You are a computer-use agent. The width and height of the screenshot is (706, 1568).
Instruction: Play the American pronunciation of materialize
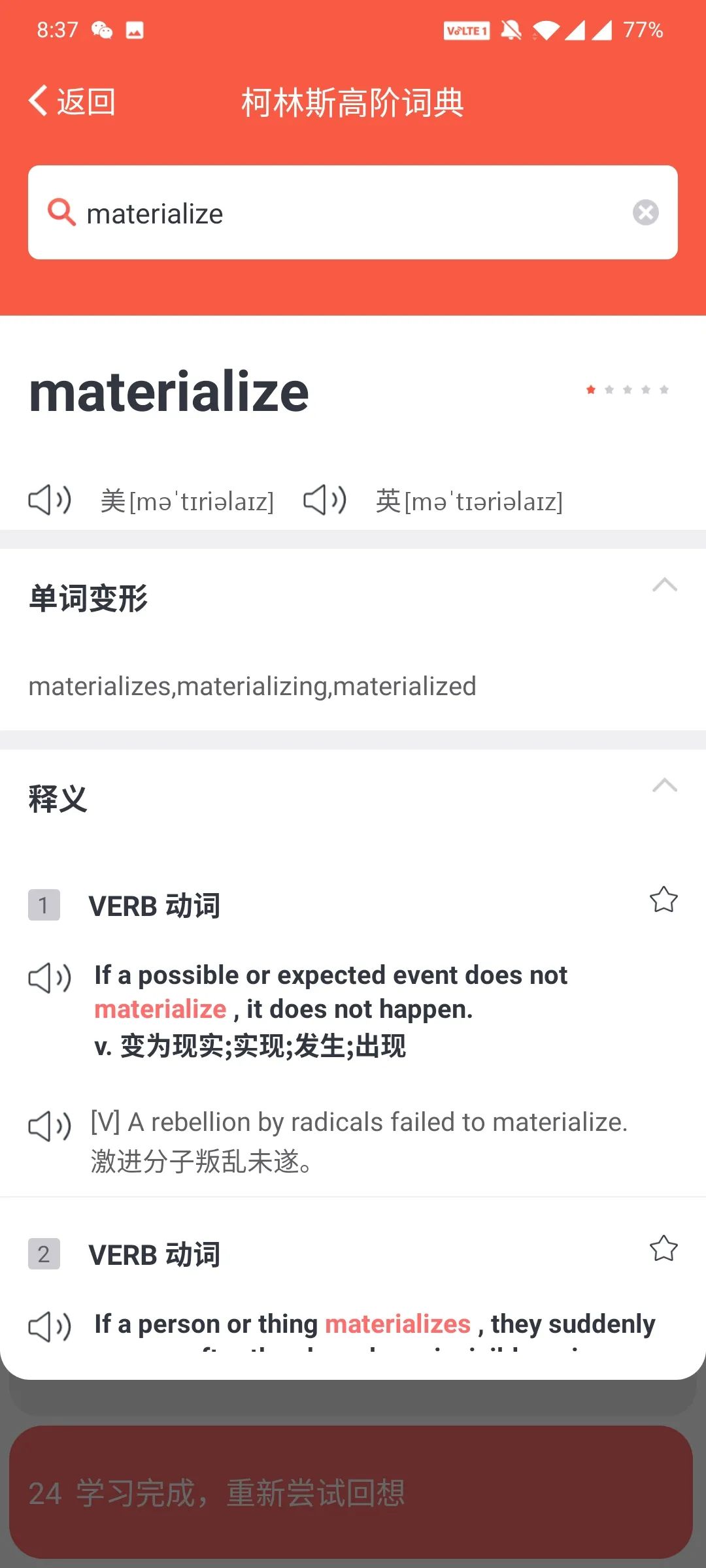click(x=49, y=500)
